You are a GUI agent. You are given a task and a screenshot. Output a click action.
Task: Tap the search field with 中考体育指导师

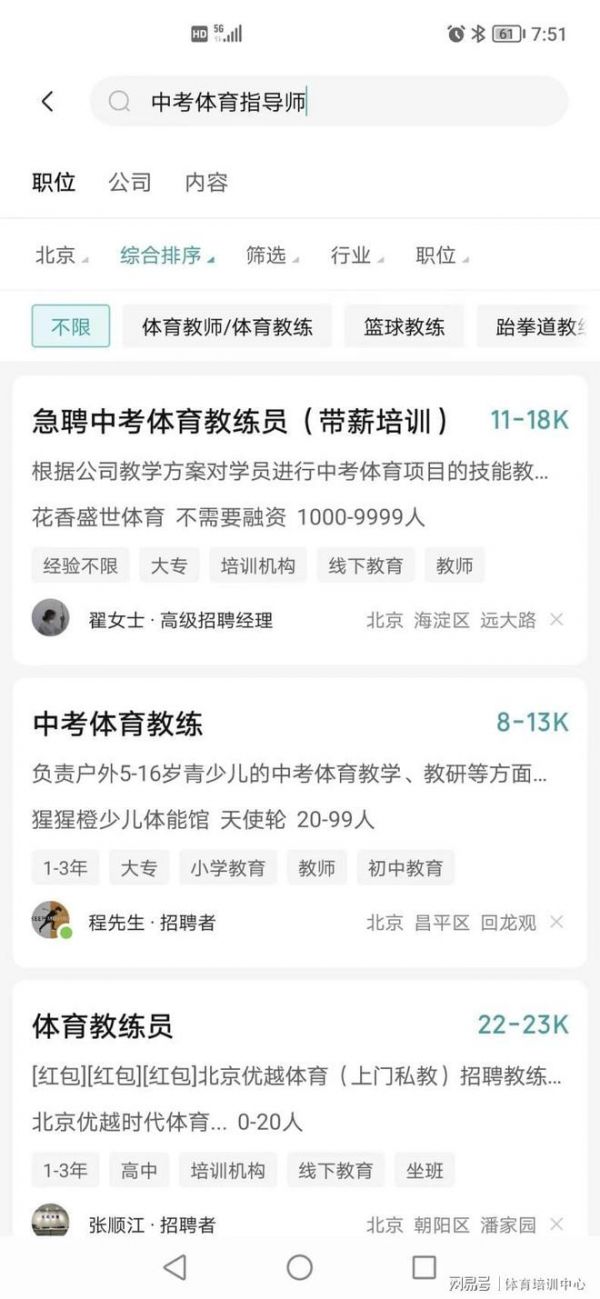pyautogui.click(x=329, y=101)
